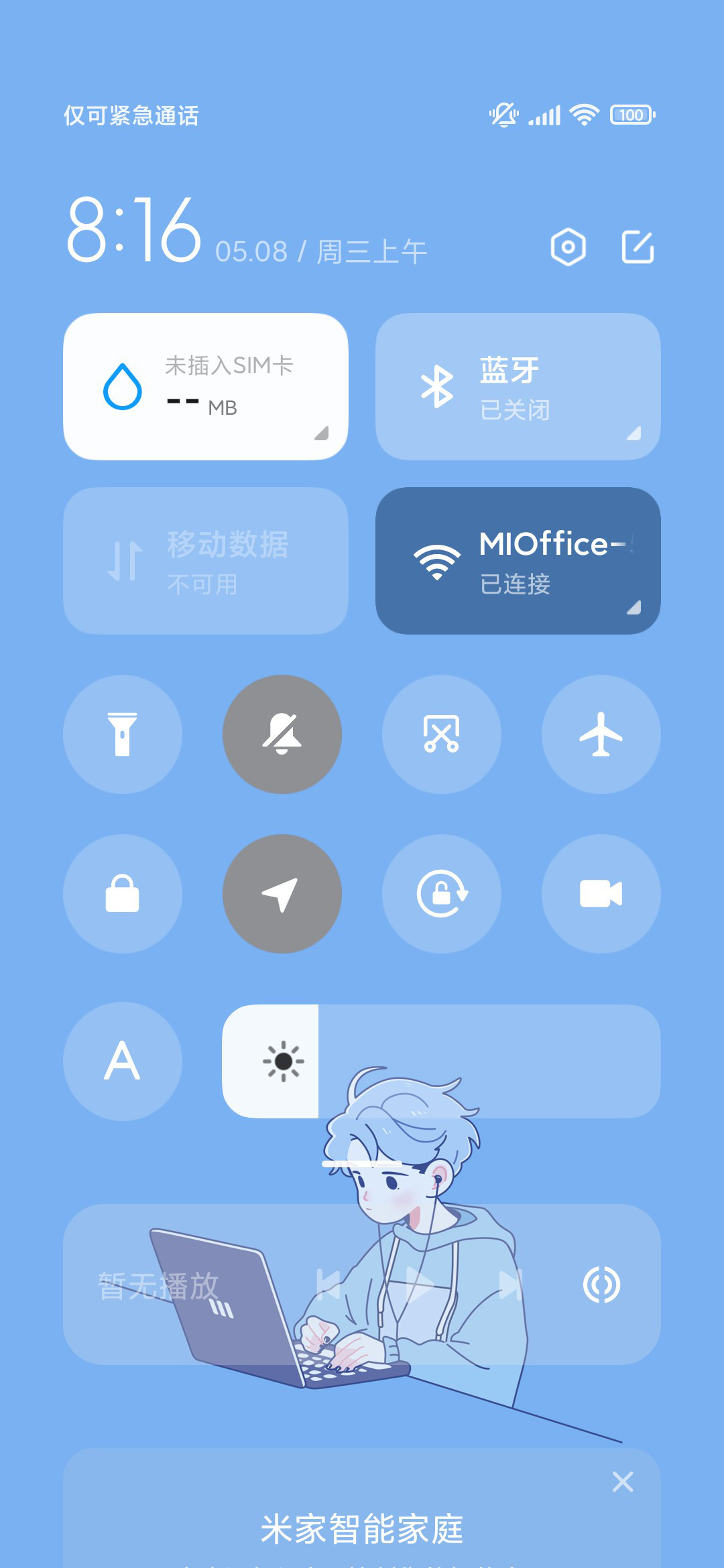Take a screenshot with the scissors icon

click(442, 734)
